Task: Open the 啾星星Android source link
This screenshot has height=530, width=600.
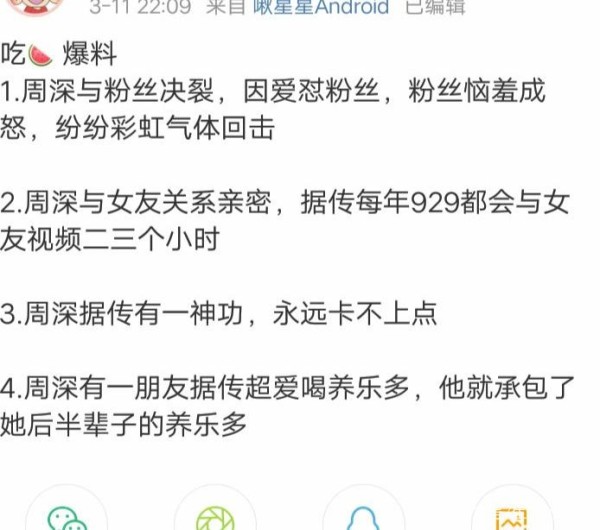Action: pos(321,8)
